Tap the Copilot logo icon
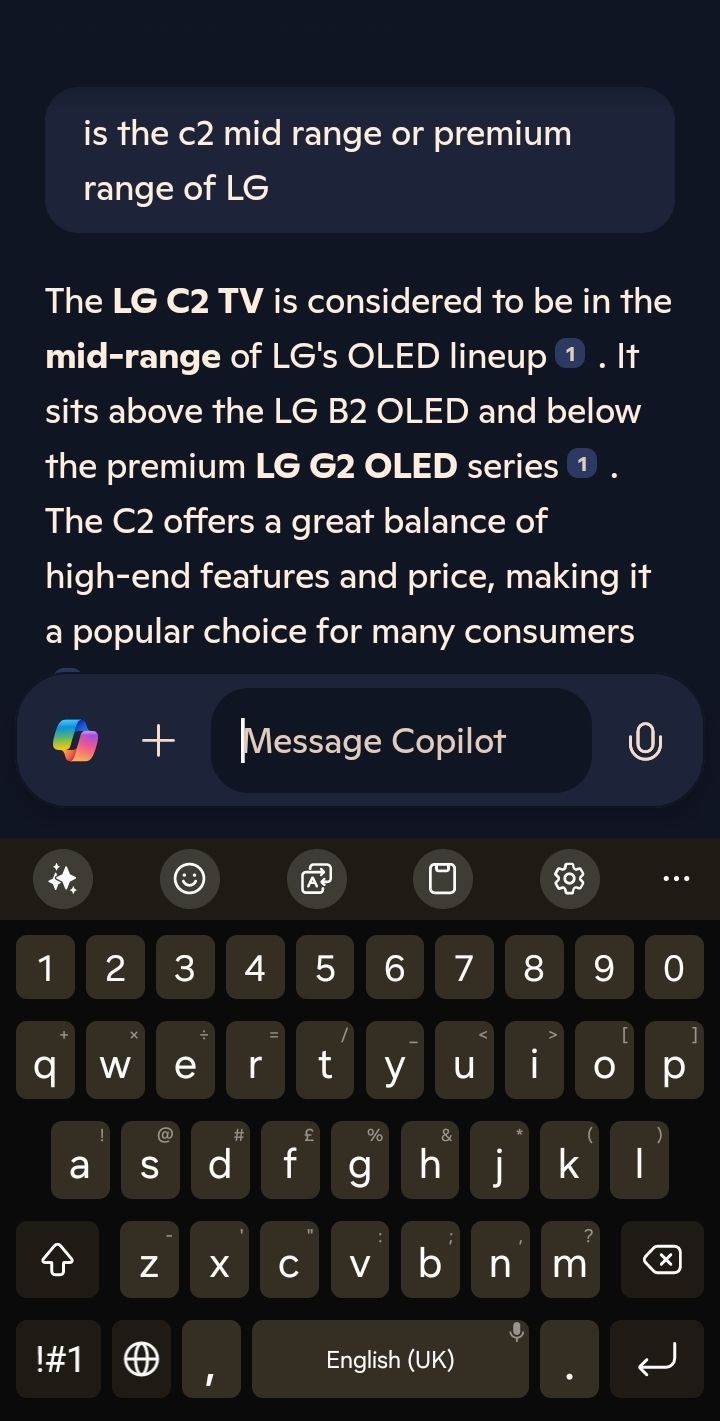Screen dimensions: 720x1421 75,741
